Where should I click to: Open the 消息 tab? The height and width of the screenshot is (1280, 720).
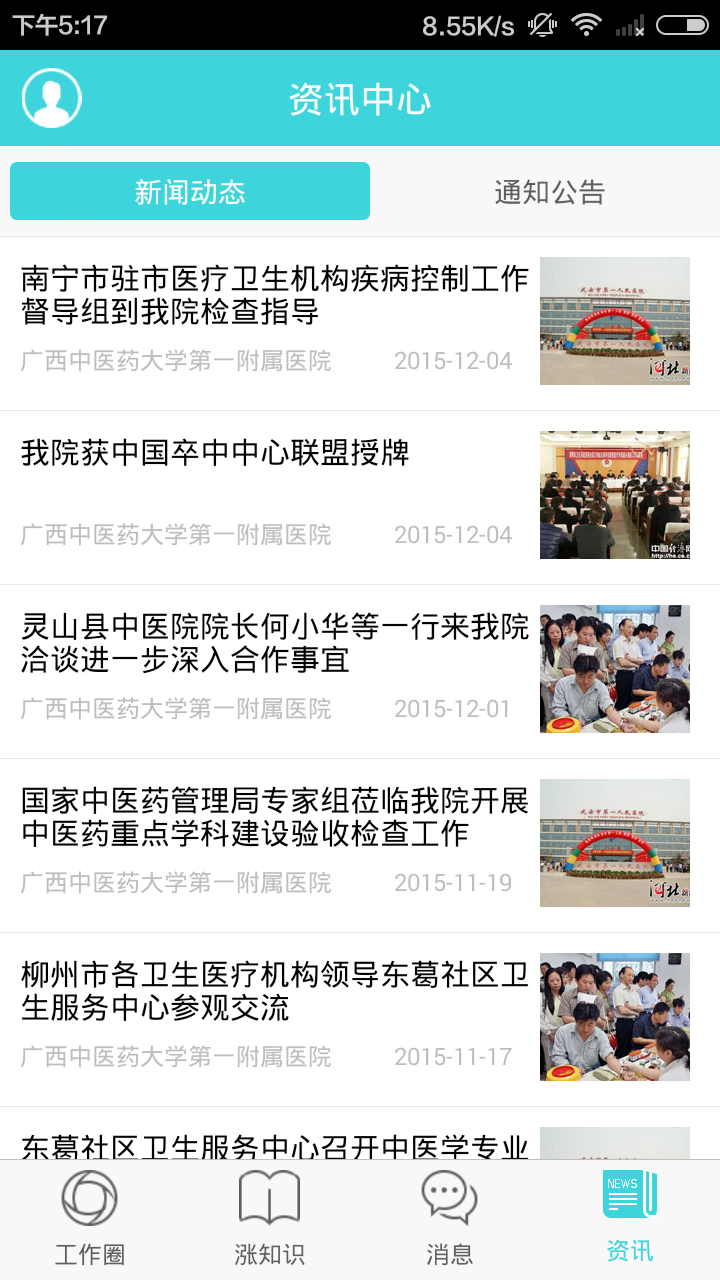(449, 1220)
